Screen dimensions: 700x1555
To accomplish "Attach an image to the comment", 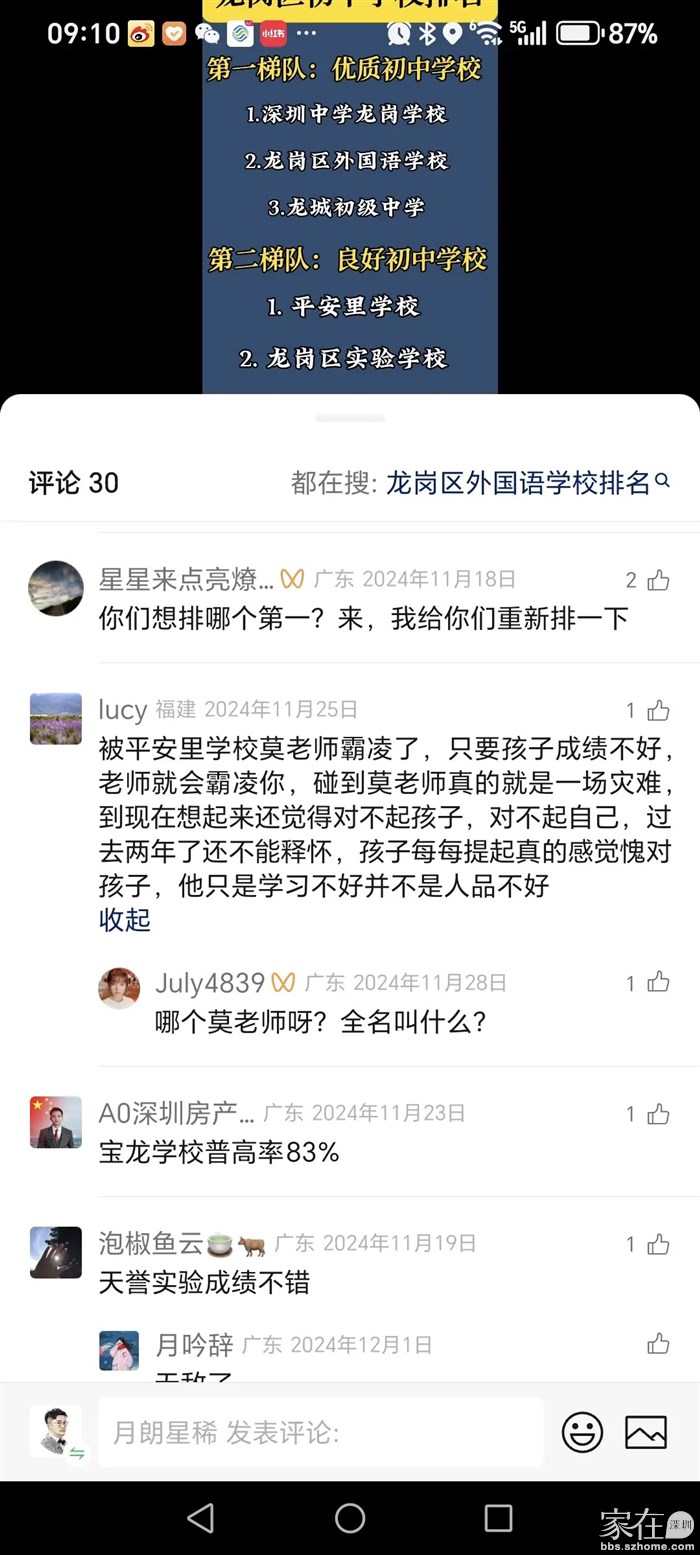I will coord(646,1432).
